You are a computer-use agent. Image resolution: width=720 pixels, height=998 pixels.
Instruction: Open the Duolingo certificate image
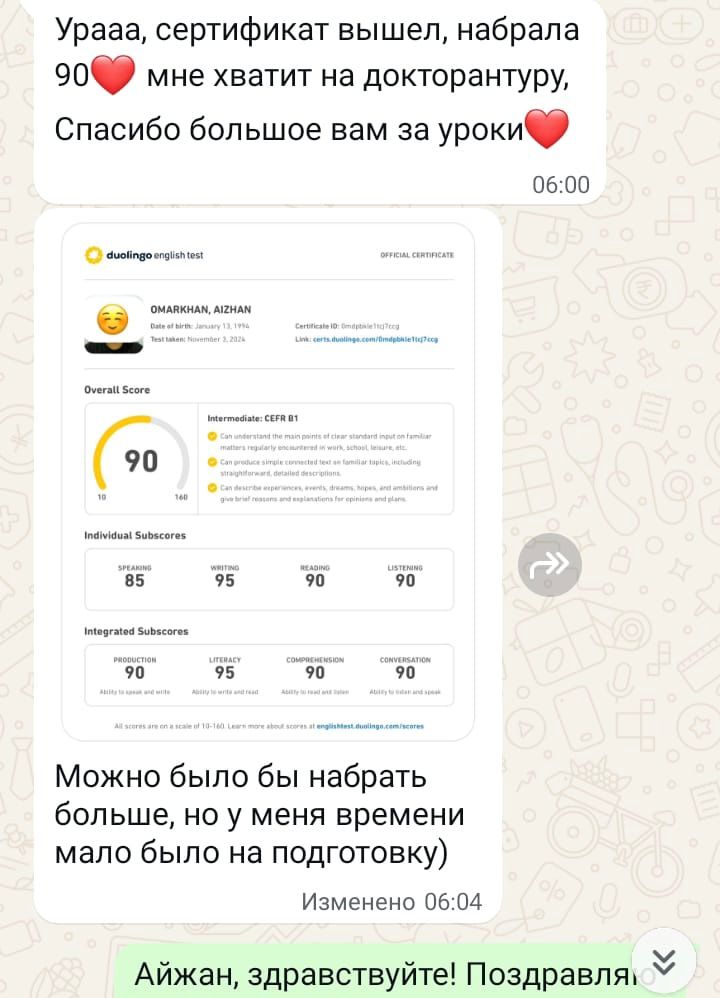[x=268, y=481]
